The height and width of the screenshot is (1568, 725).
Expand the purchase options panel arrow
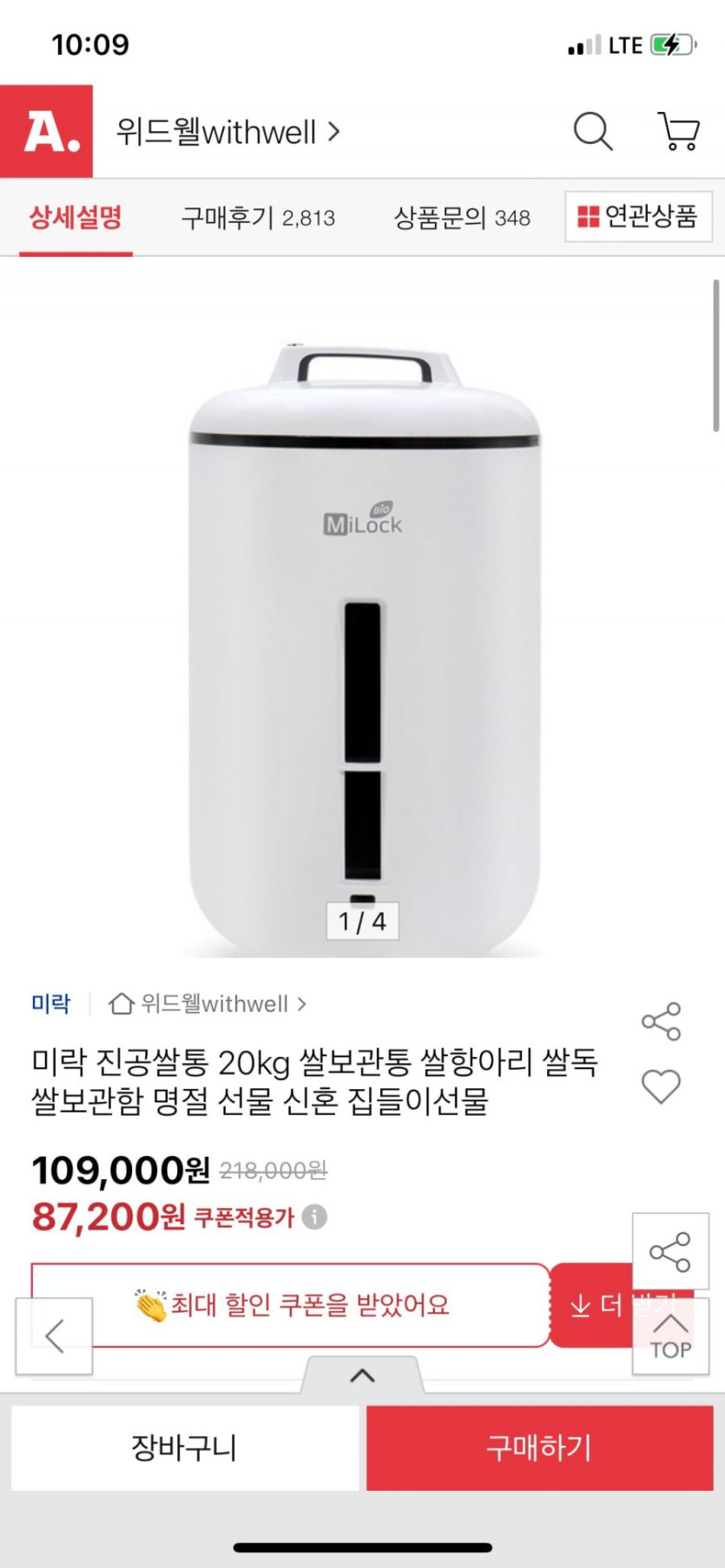(x=362, y=1375)
